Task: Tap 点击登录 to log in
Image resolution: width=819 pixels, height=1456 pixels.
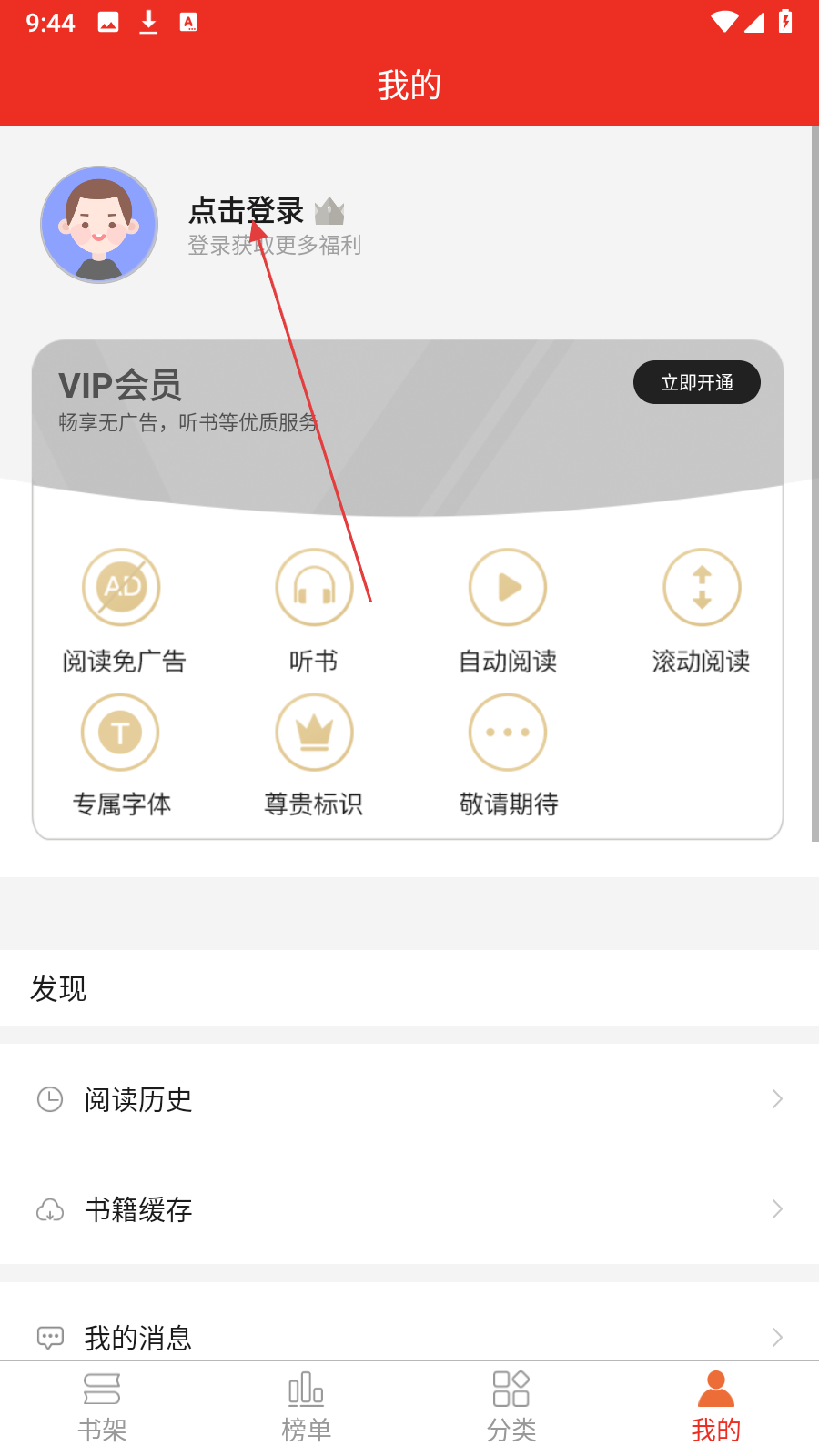Action: tap(246, 211)
